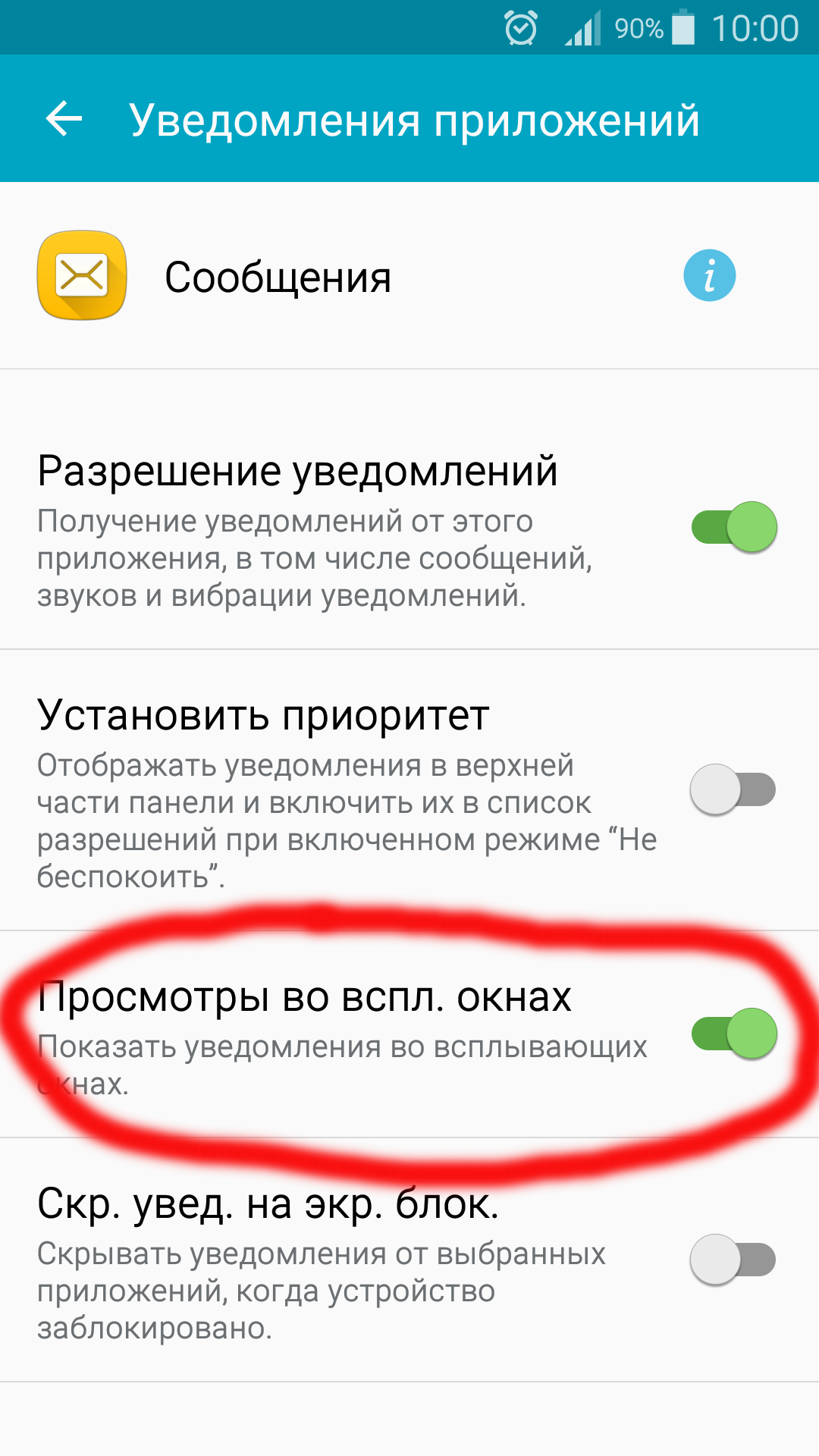Enable Установить приоритет switch
This screenshot has height=1456, width=819.
[733, 789]
